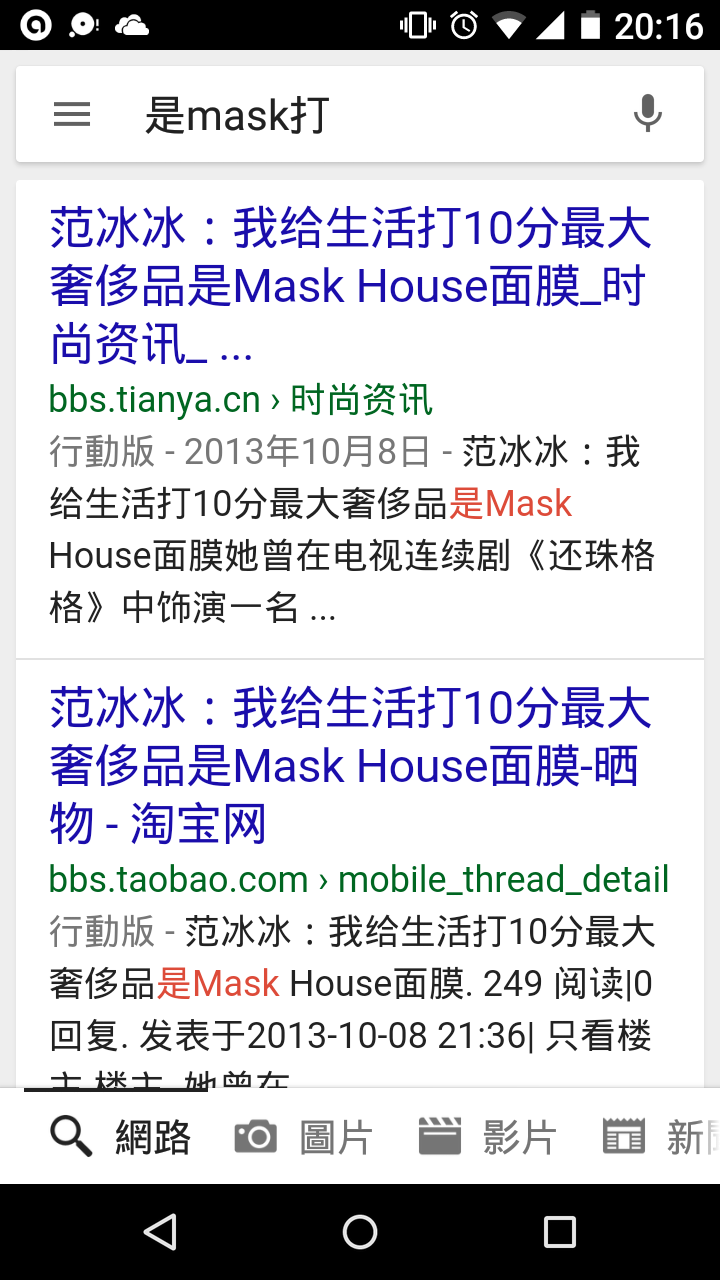The height and width of the screenshot is (1280, 720).
Task: Open the 淘宝网 范冰冰 Mask House result
Action: 350,766
